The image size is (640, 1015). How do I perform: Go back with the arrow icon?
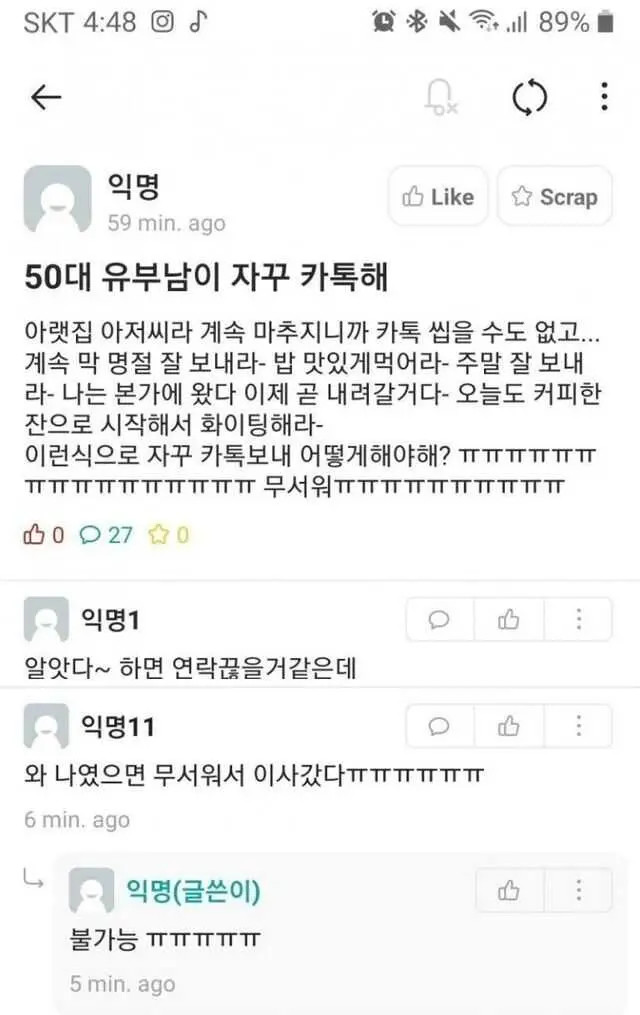46,97
